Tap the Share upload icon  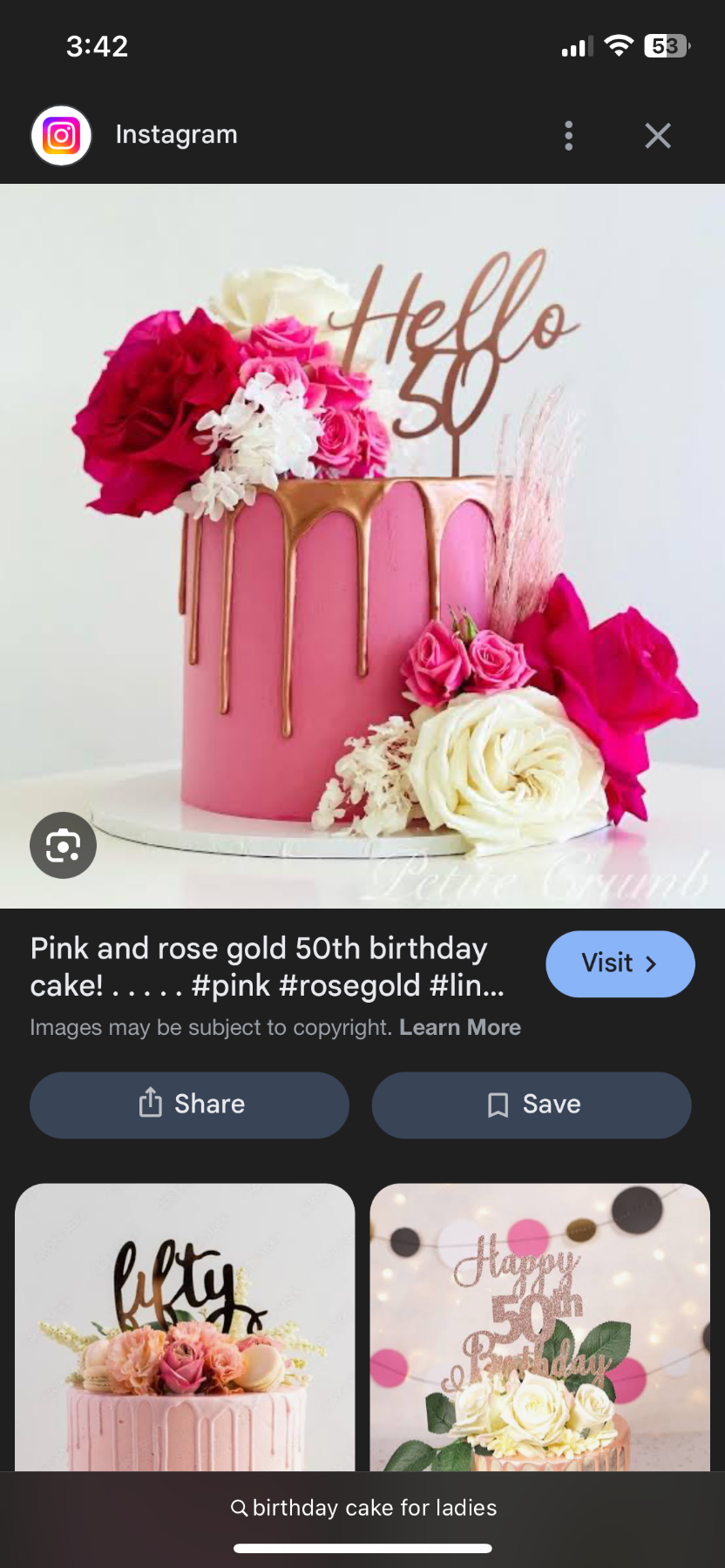(x=150, y=1103)
